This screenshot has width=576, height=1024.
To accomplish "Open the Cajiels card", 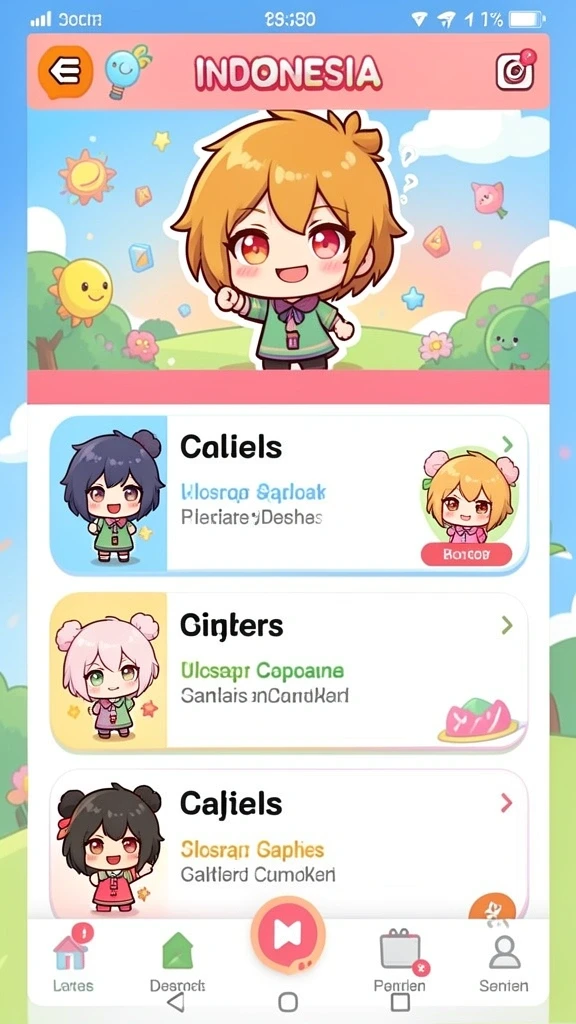I will (x=289, y=846).
